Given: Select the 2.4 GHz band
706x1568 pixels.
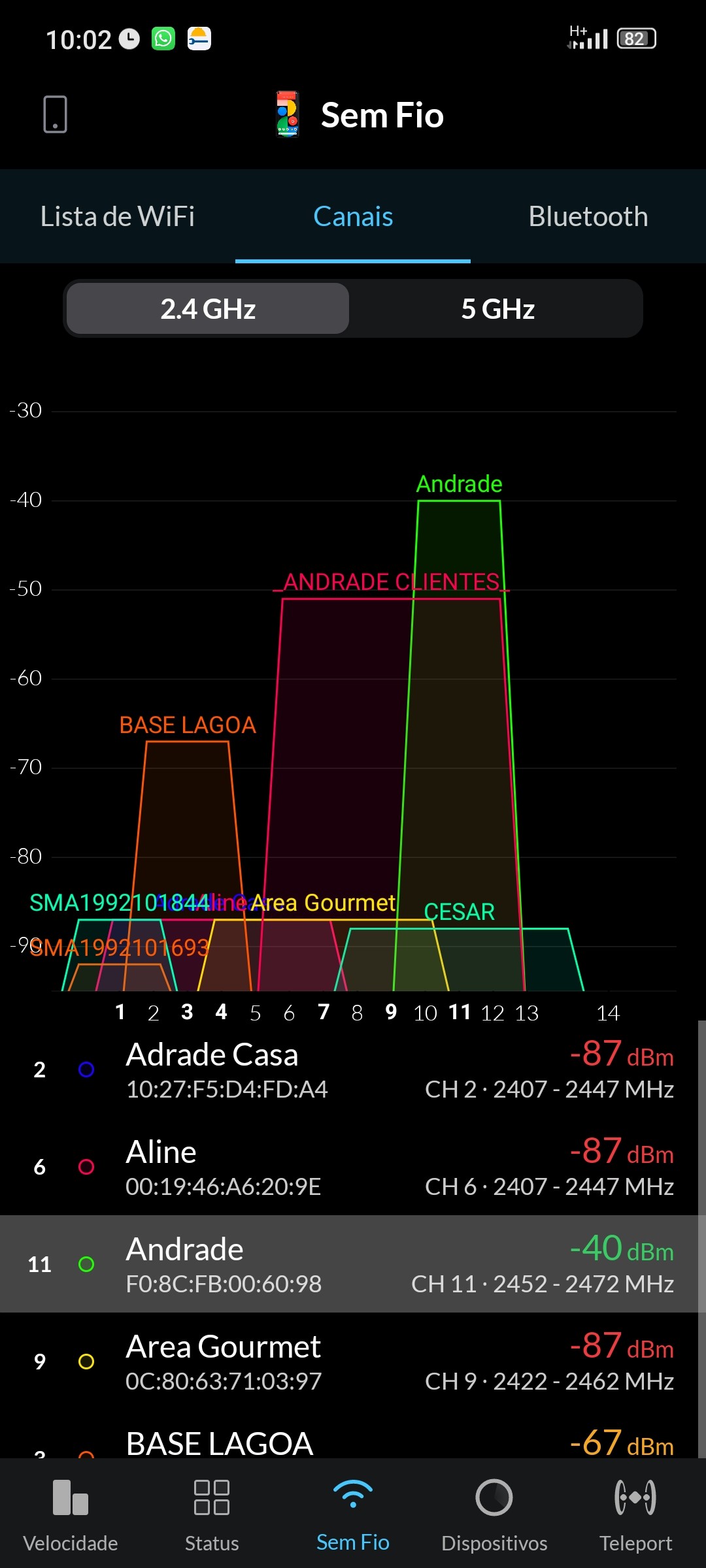Looking at the screenshot, I should pyautogui.click(x=208, y=309).
